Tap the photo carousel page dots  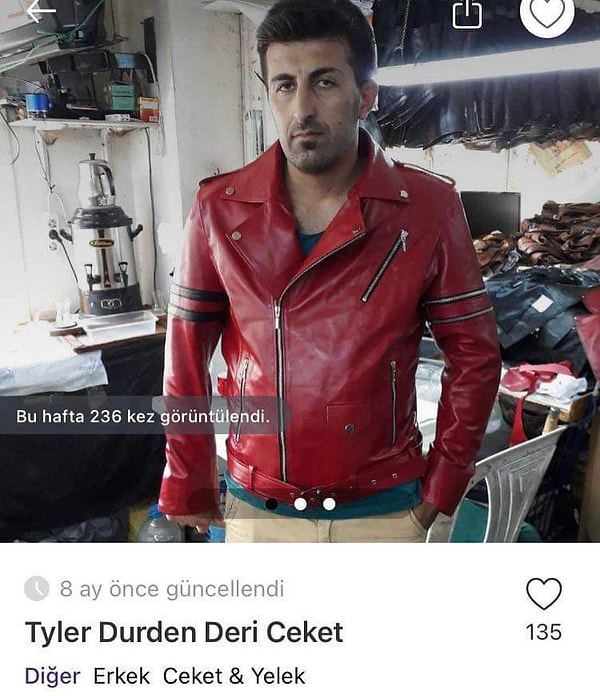click(x=300, y=504)
